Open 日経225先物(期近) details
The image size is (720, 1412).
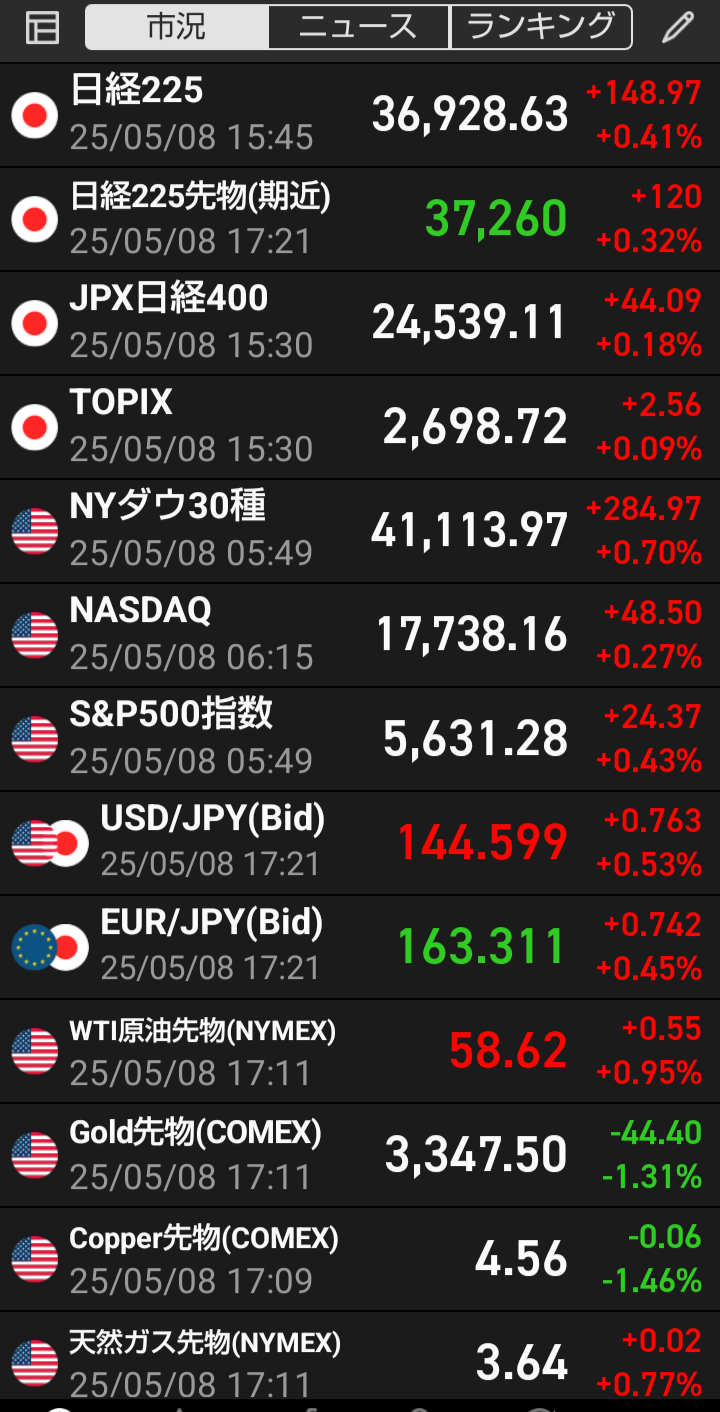tap(360, 219)
